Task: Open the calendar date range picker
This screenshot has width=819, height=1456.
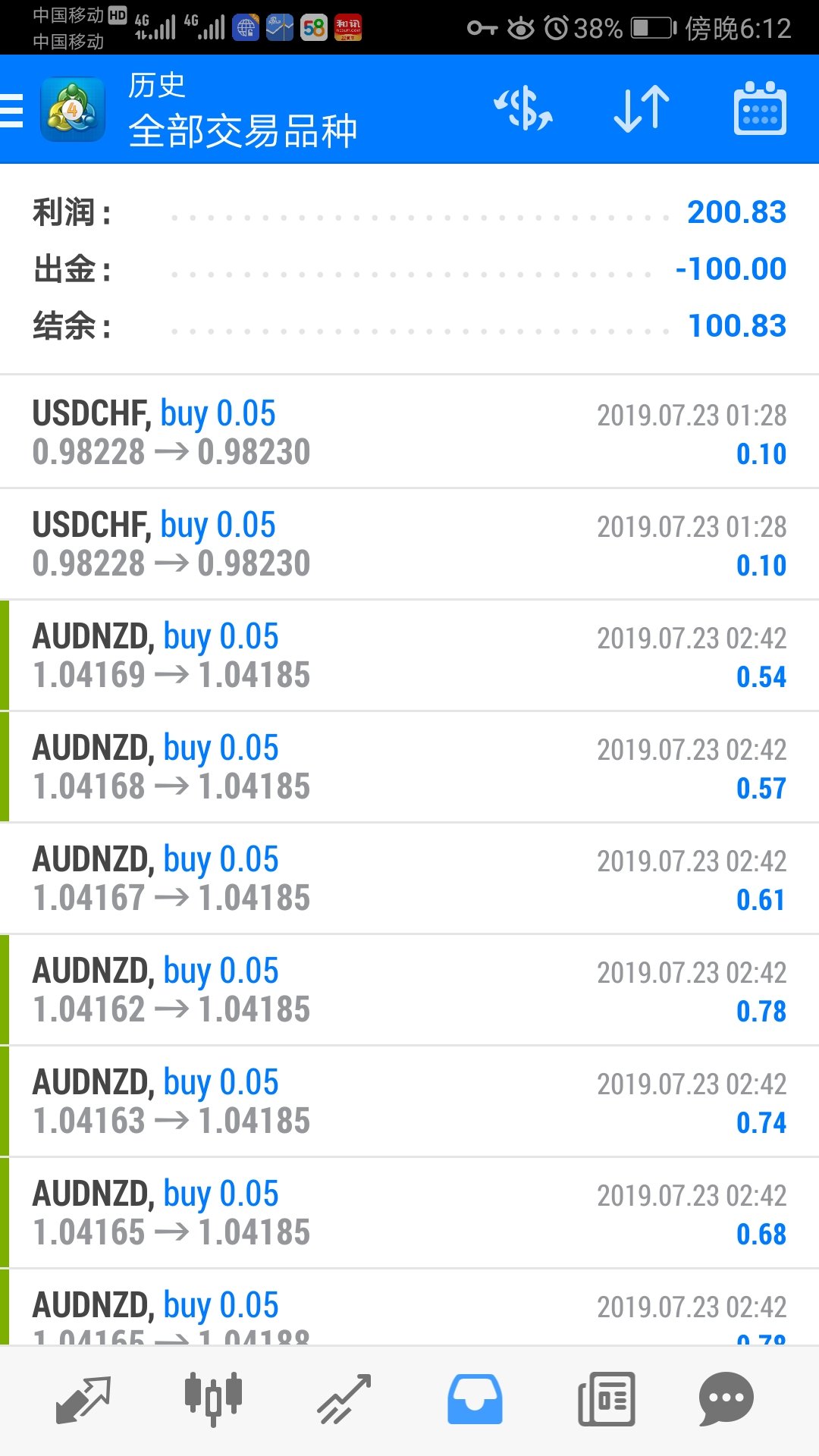Action: (760, 109)
